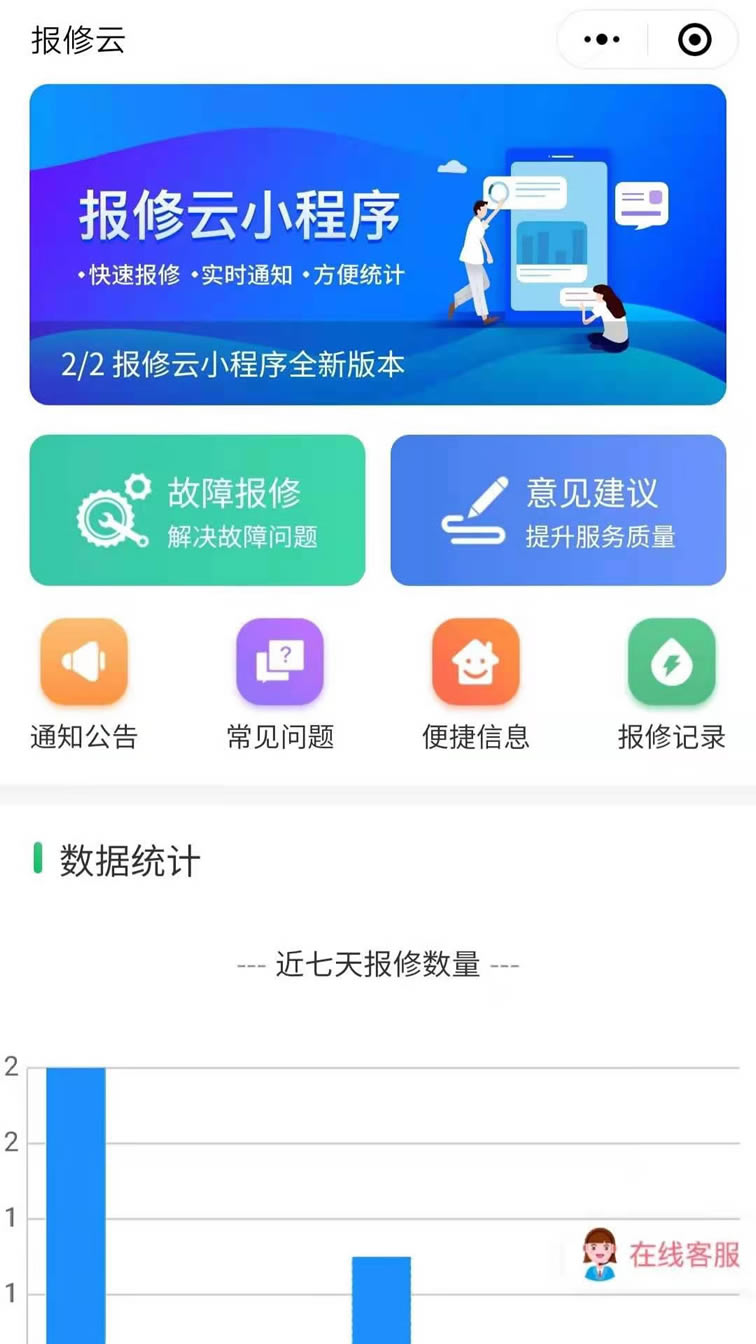Open the mini program overflow menu

[x=602, y=40]
